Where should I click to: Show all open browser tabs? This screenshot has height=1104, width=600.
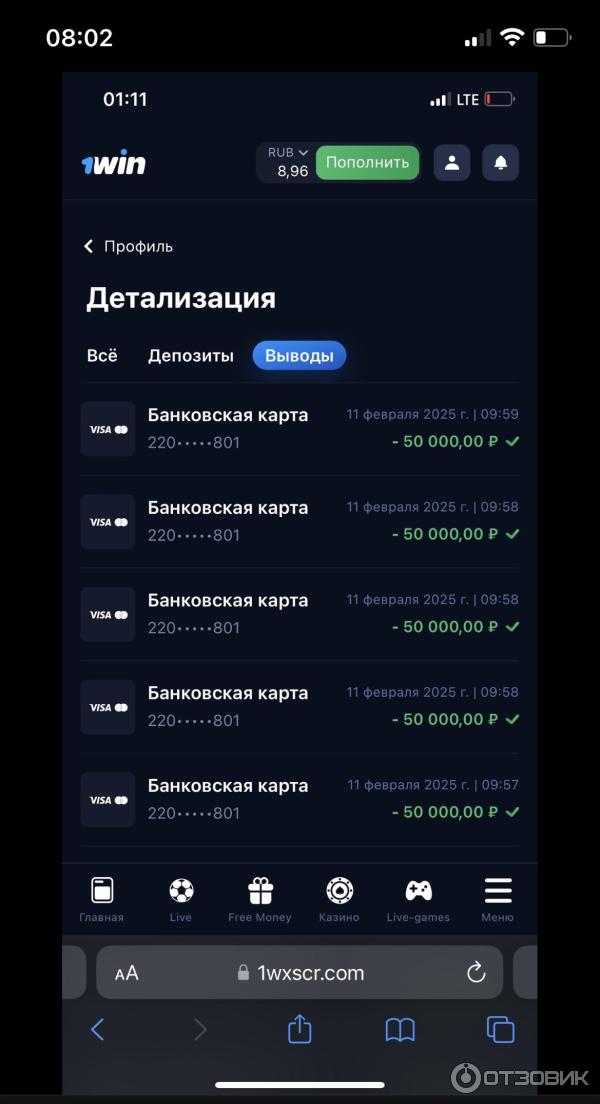coord(500,1030)
